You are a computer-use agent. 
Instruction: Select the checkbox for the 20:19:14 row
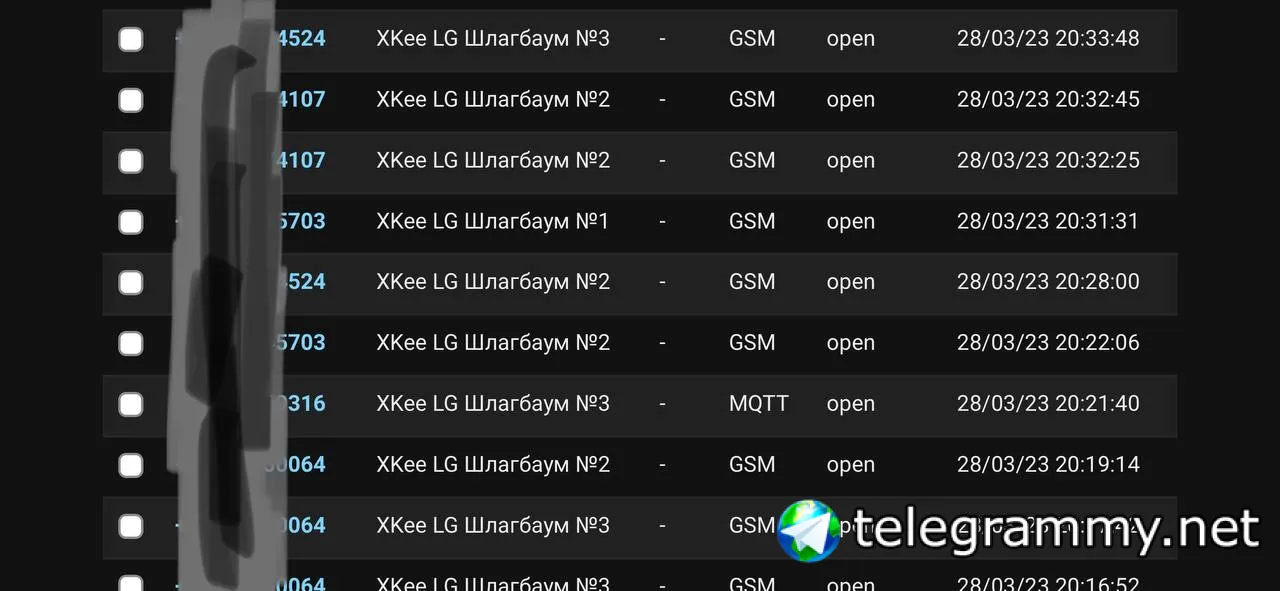click(x=131, y=465)
